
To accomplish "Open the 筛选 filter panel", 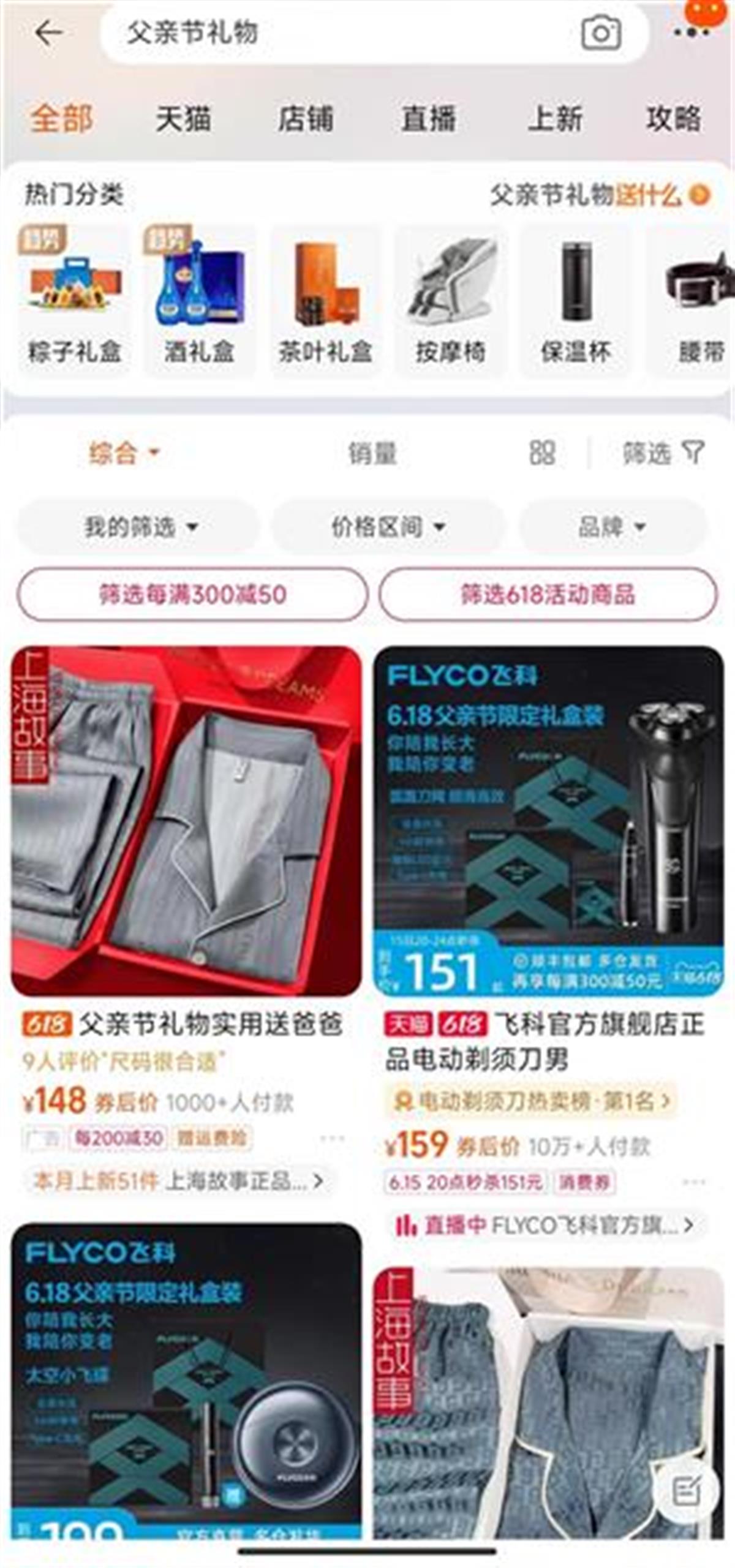I will [x=662, y=454].
